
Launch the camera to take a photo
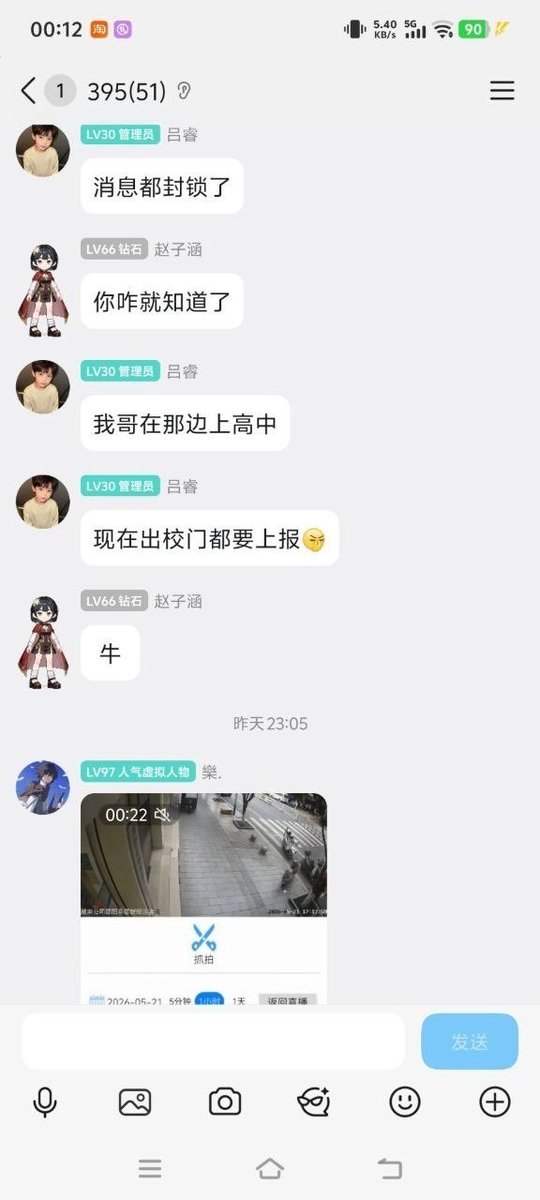[x=225, y=1102]
